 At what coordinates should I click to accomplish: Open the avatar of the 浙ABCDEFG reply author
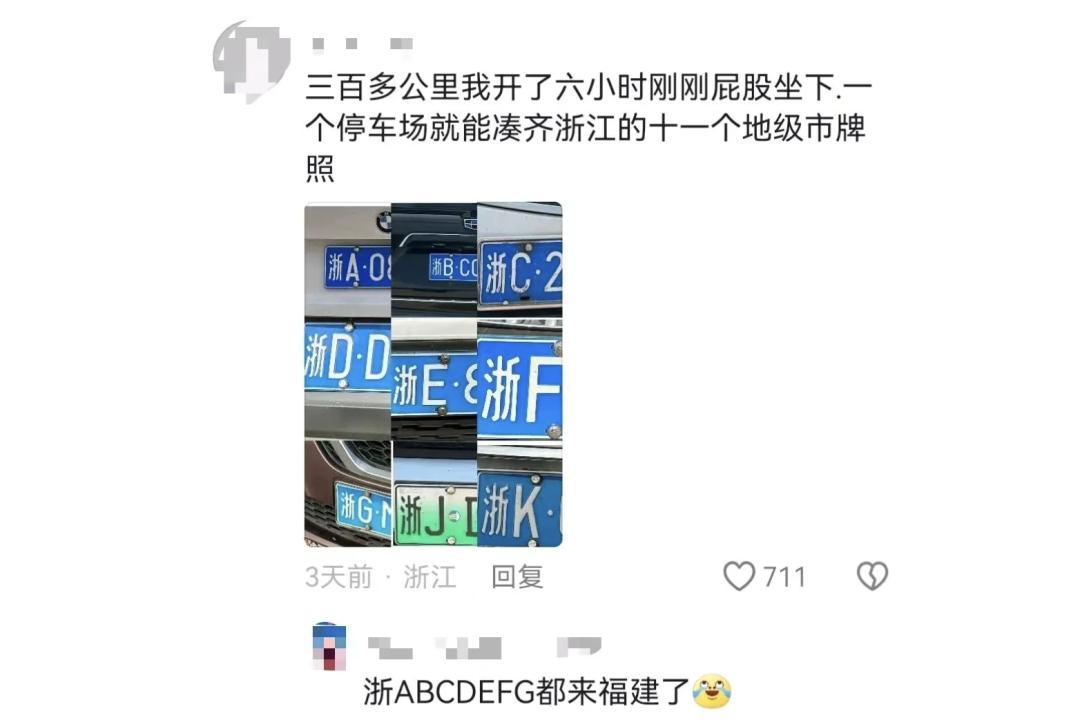tap(329, 647)
